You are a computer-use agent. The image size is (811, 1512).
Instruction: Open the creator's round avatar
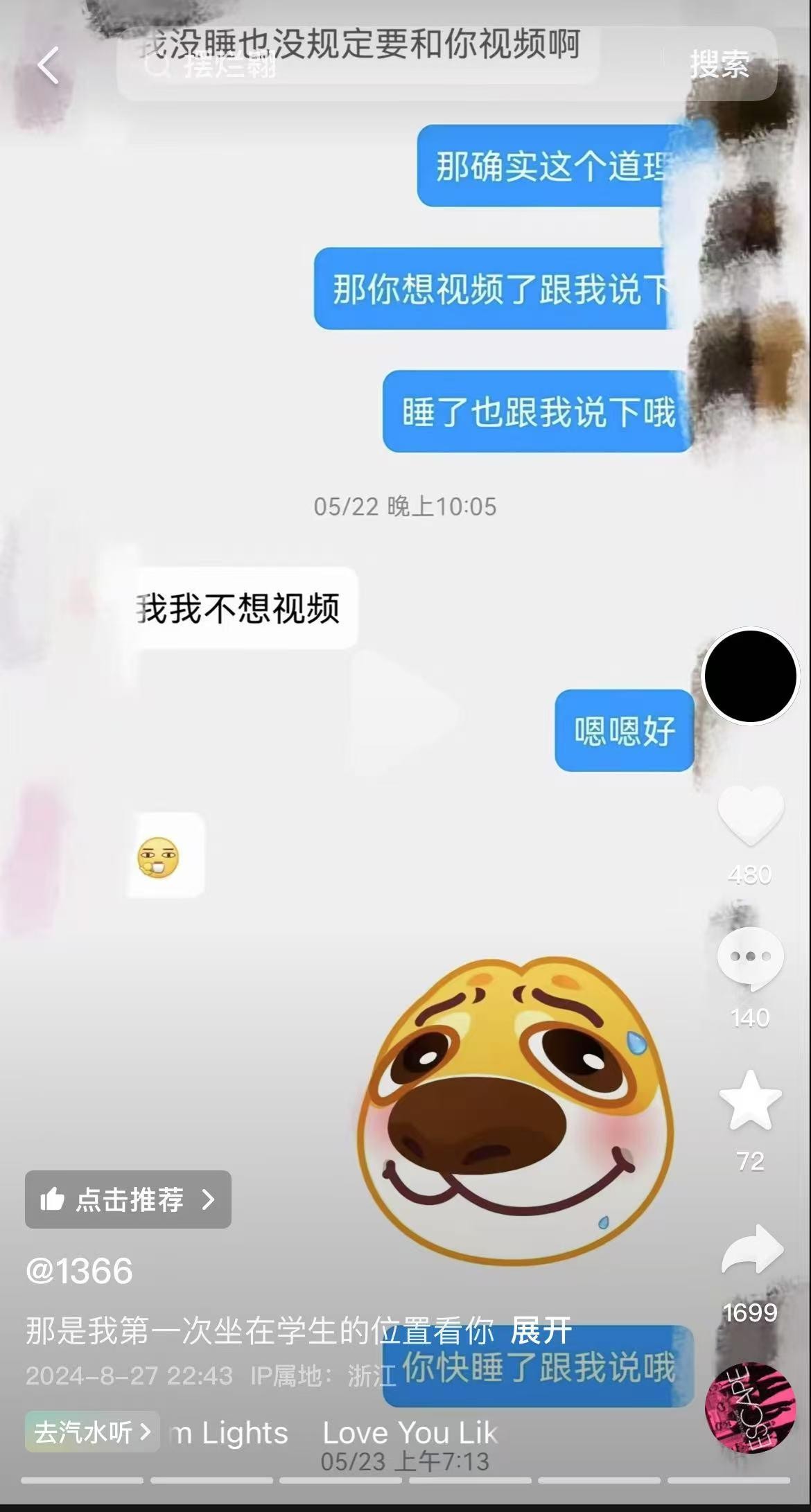pos(750,676)
